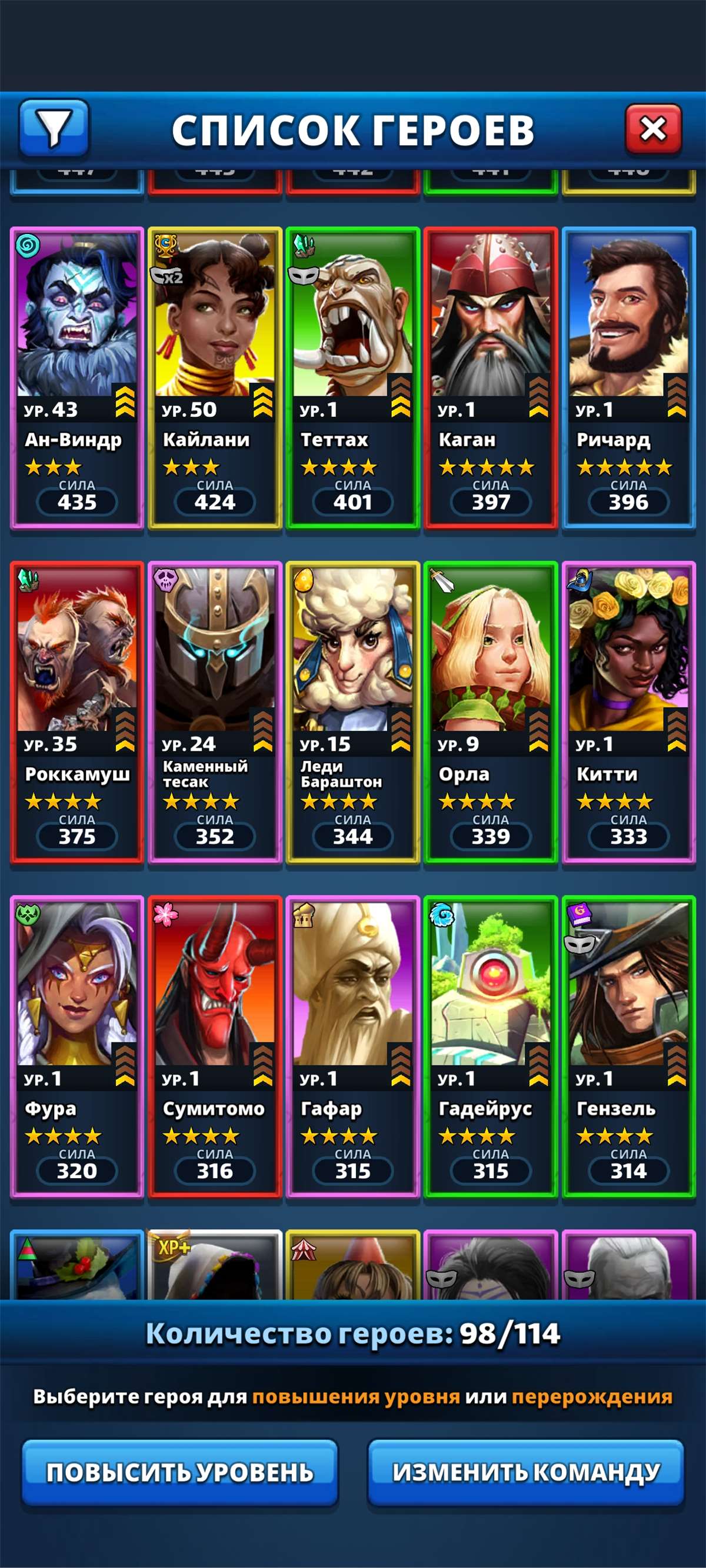Screen dimensions: 706x1568
Task: Open the hero filter
Action: coord(54,127)
